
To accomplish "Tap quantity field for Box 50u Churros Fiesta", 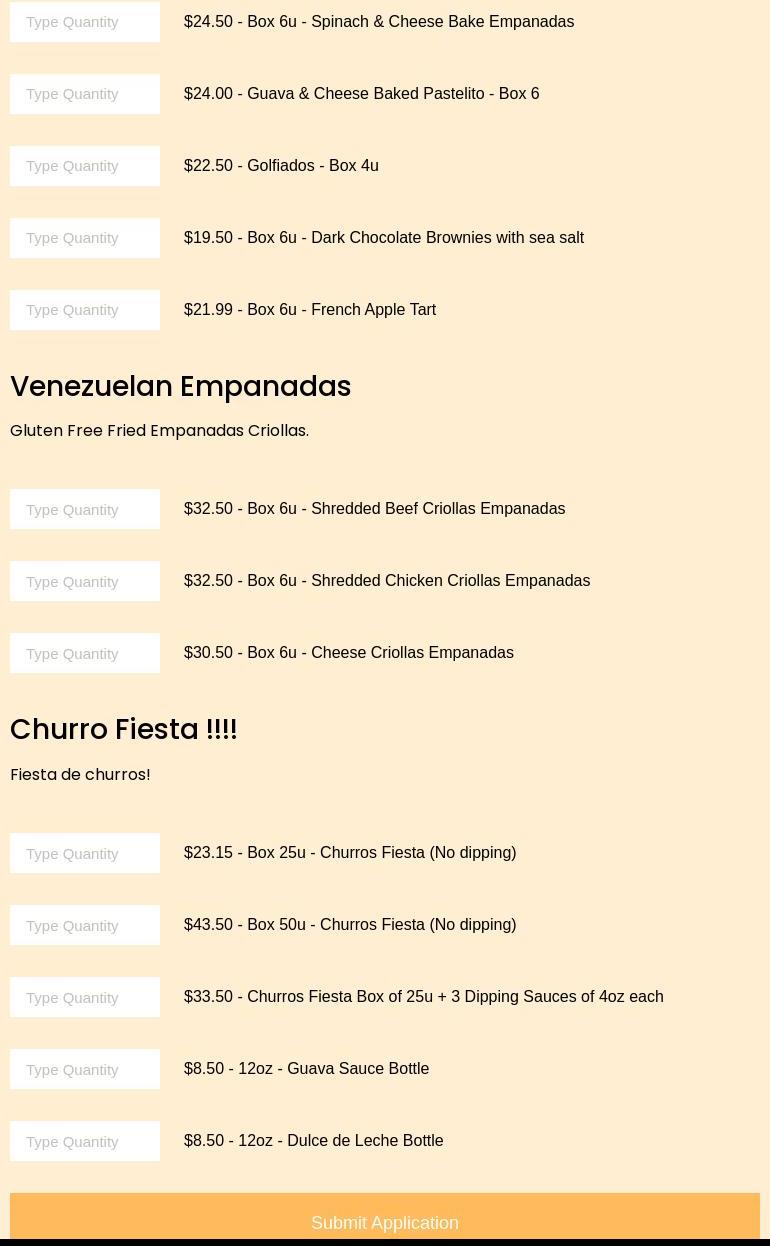I will click(x=85, y=925).
